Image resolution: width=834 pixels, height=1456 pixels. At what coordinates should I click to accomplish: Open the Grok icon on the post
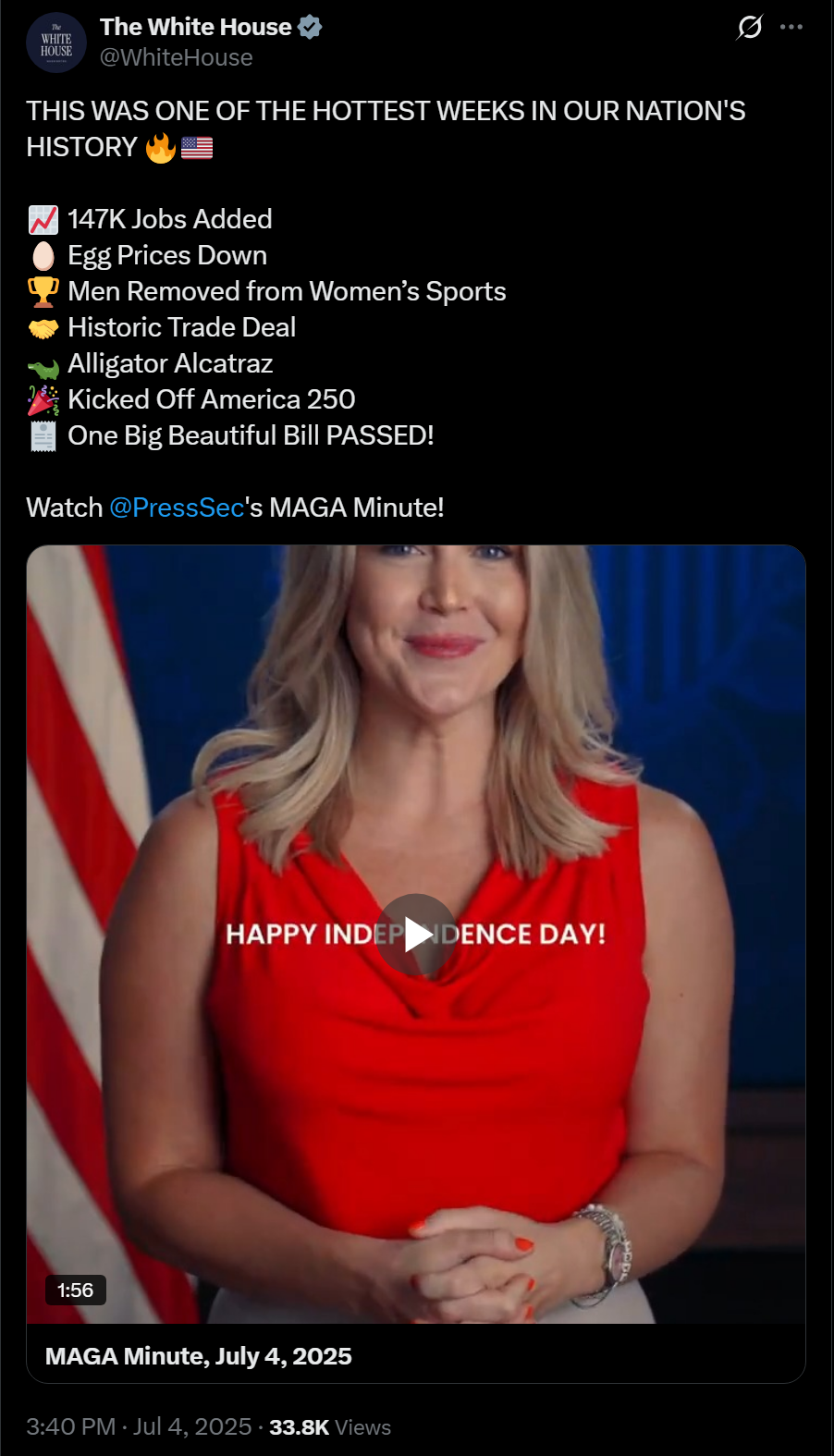(x=749, y=28)
